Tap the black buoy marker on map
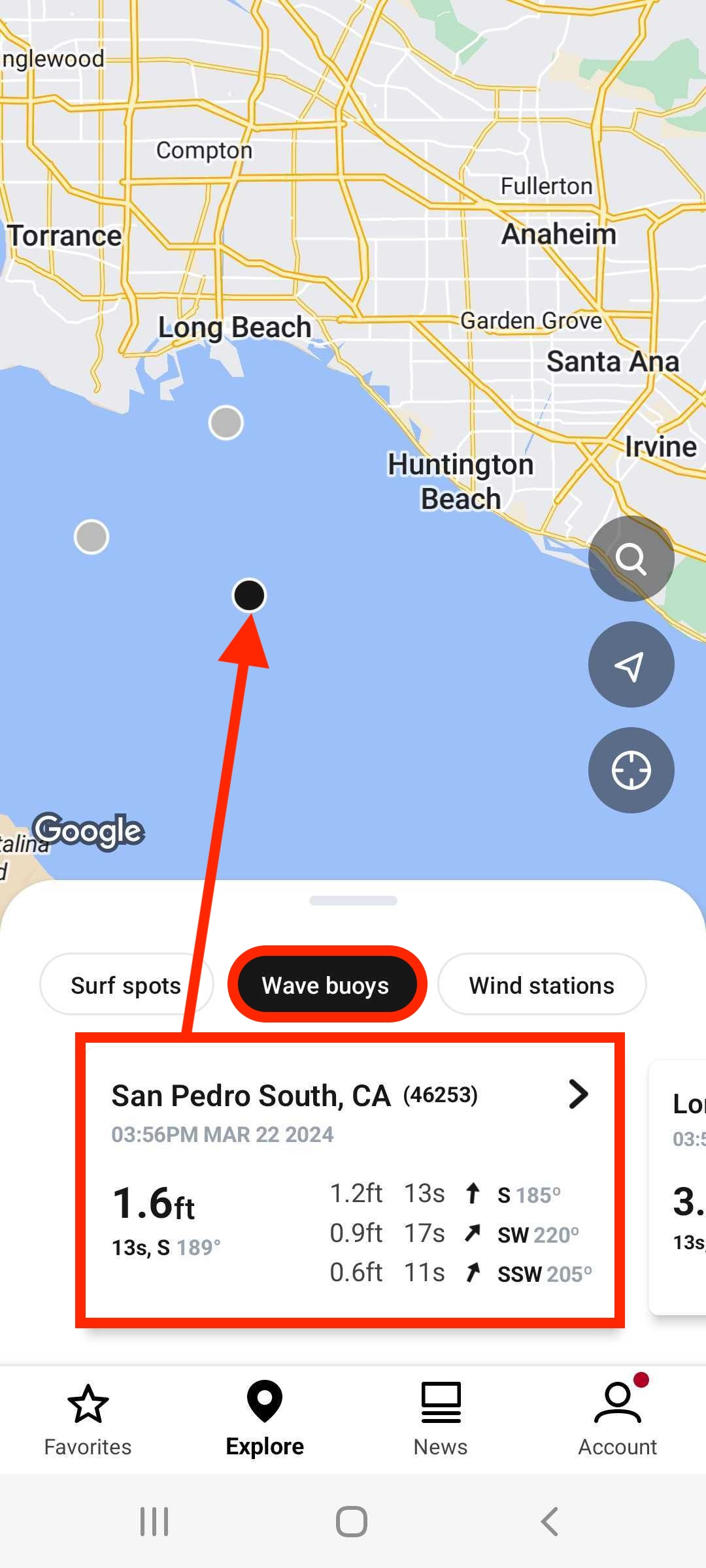Viewport: 706px width, 1568px height. pos(249,595)
